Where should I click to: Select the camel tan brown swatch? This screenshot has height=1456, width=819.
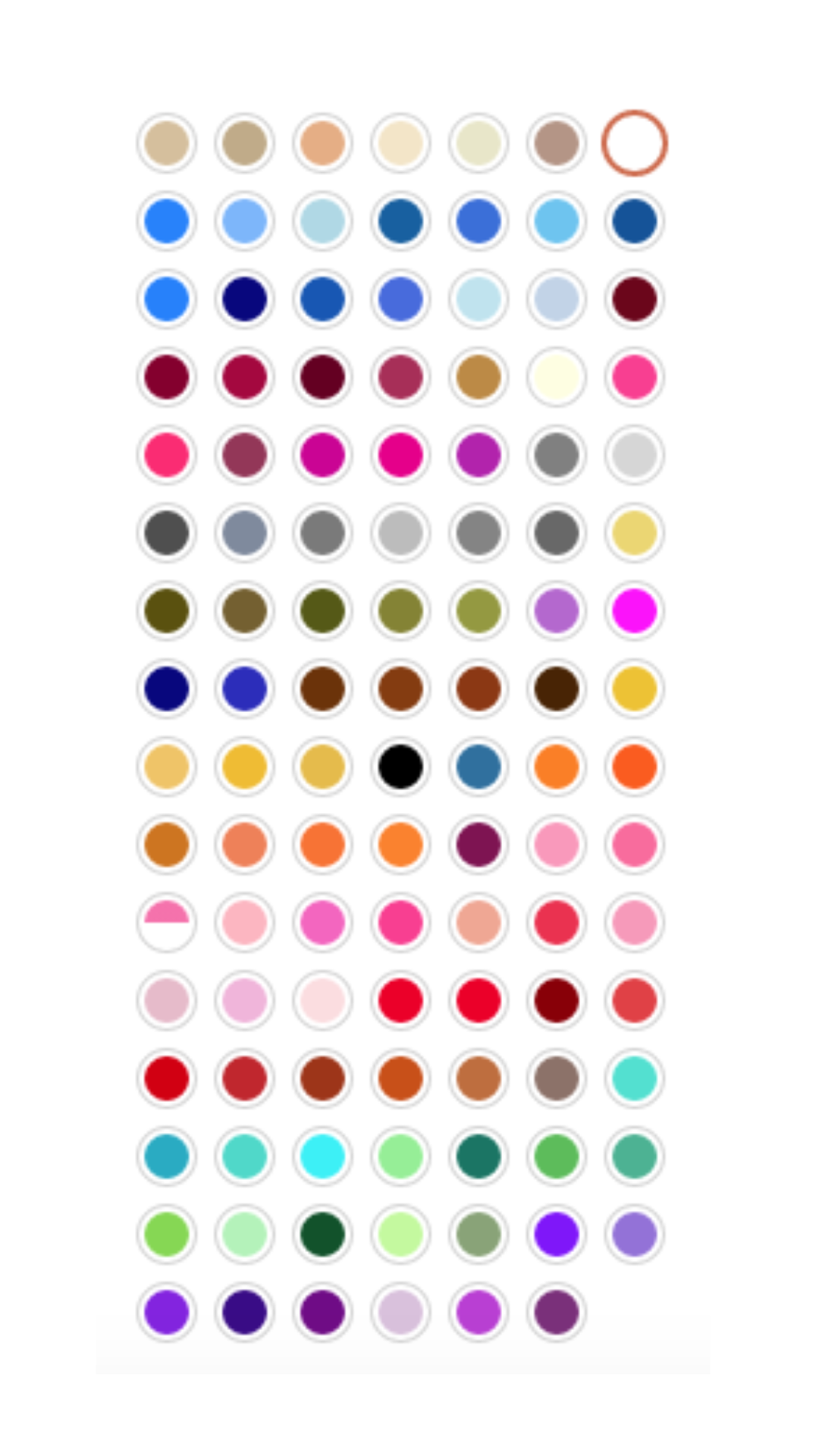click(479, 377)
